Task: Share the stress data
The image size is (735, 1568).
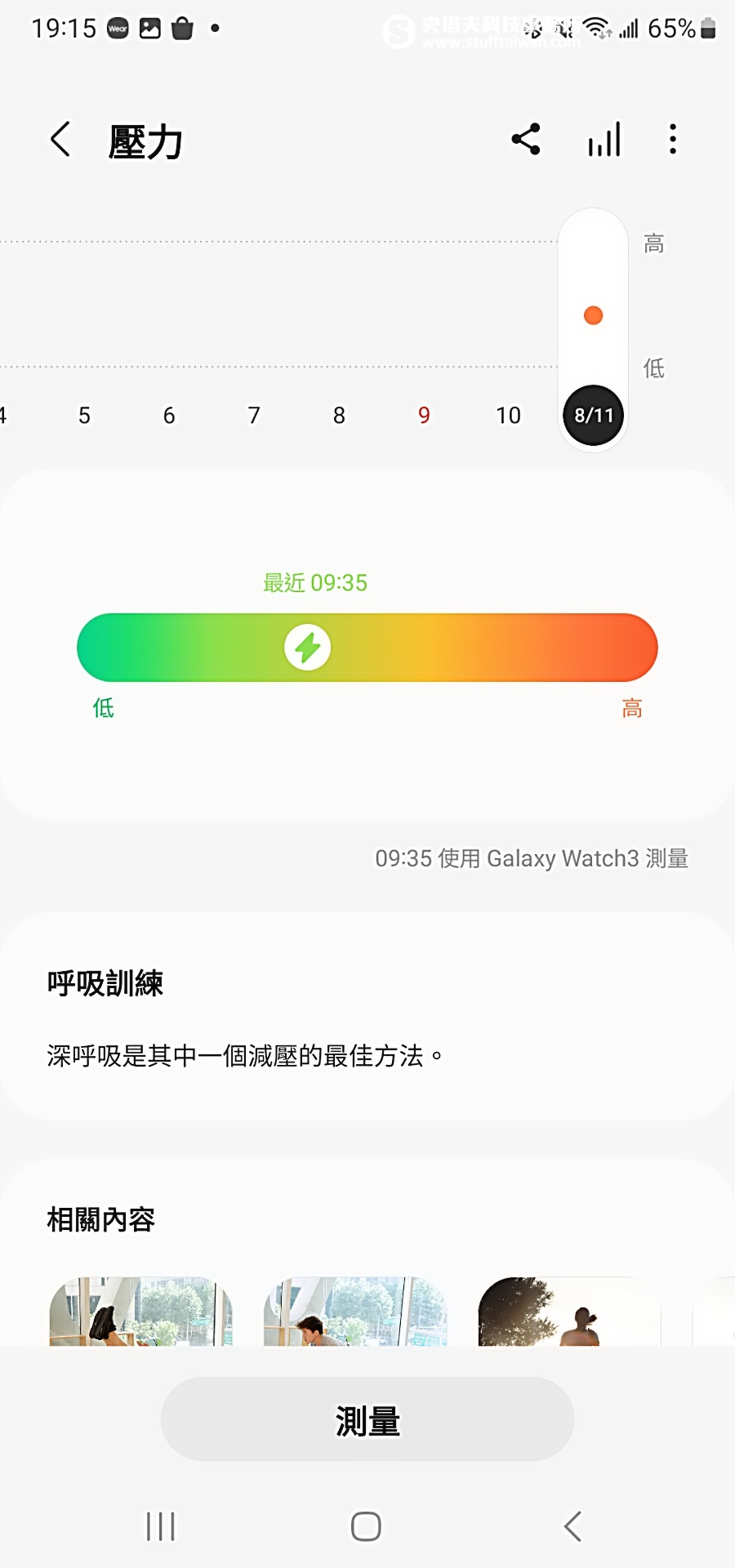Action: click(526, 140)
